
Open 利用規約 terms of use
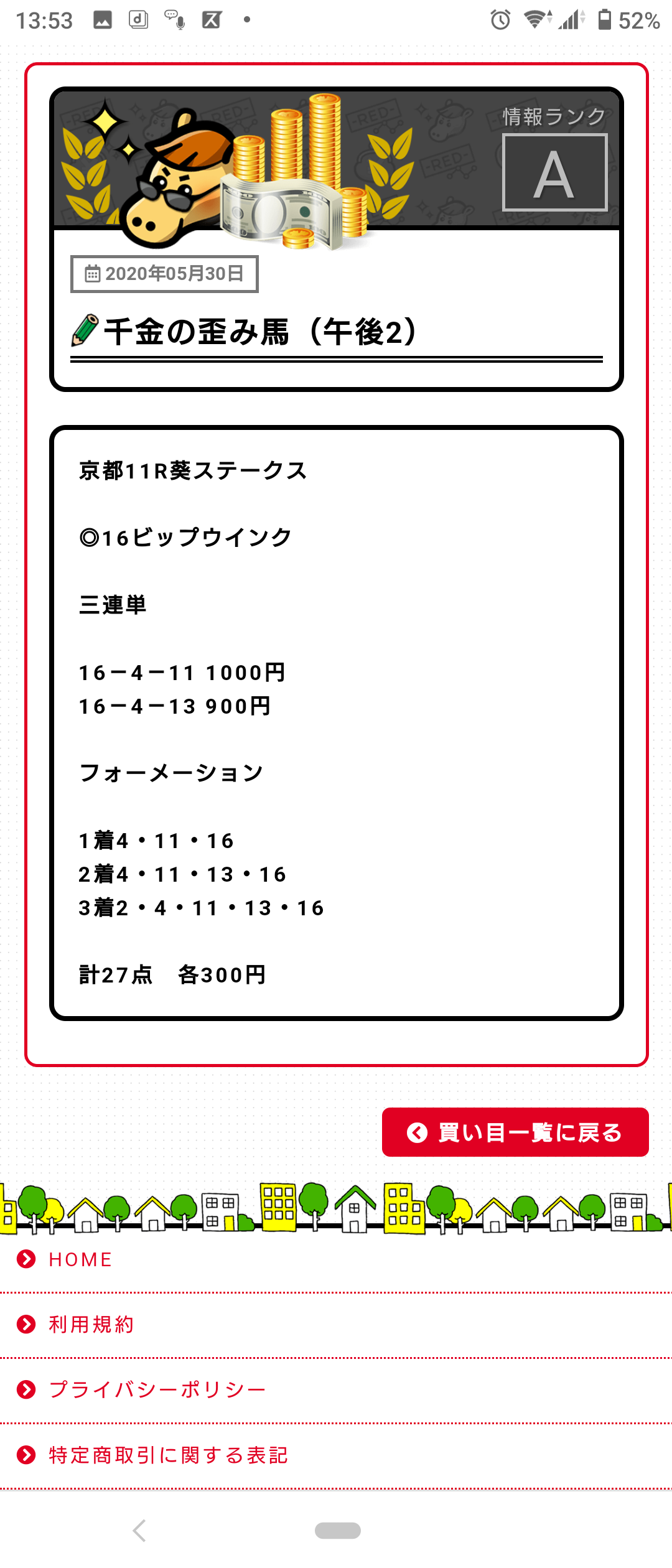point(91,1324)
